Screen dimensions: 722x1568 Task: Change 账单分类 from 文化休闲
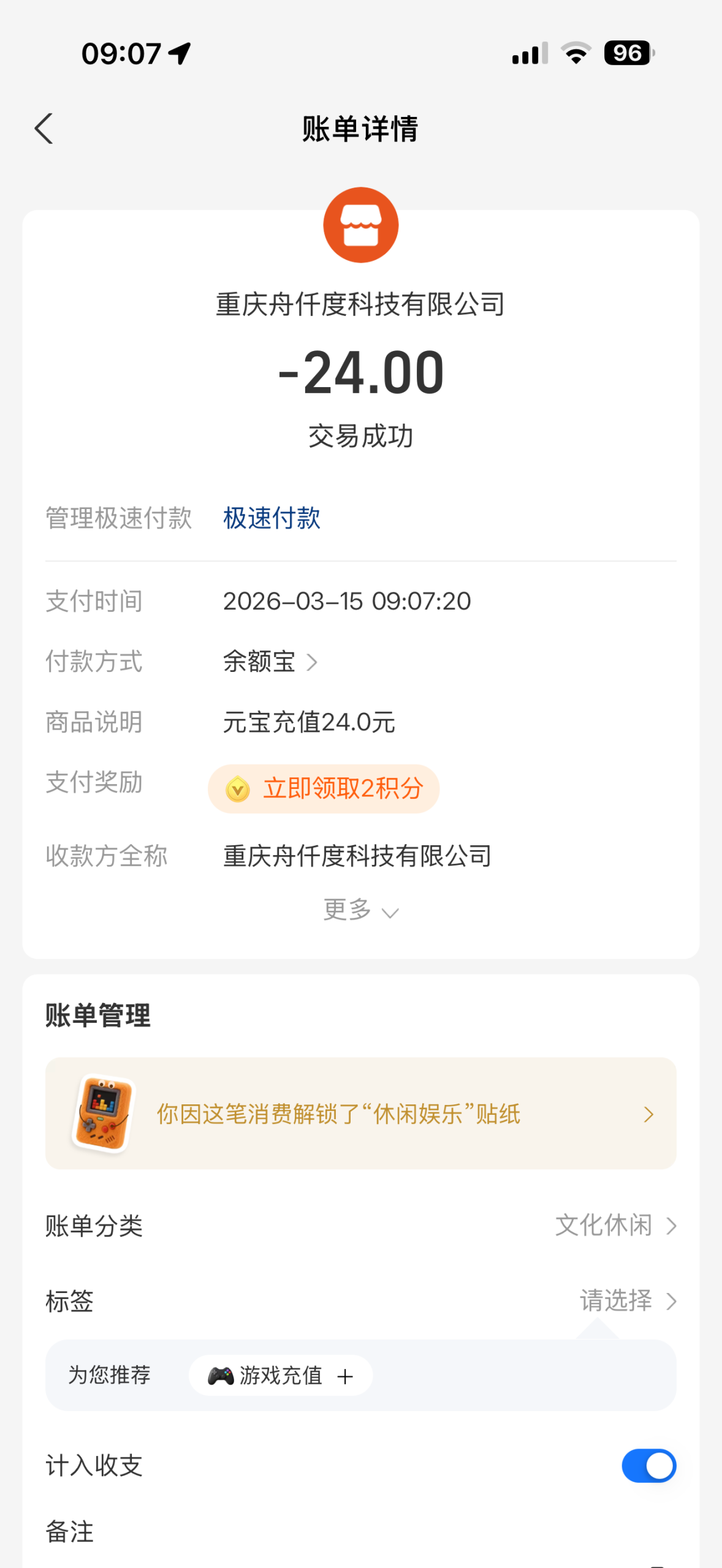[x=615, y=1226]
